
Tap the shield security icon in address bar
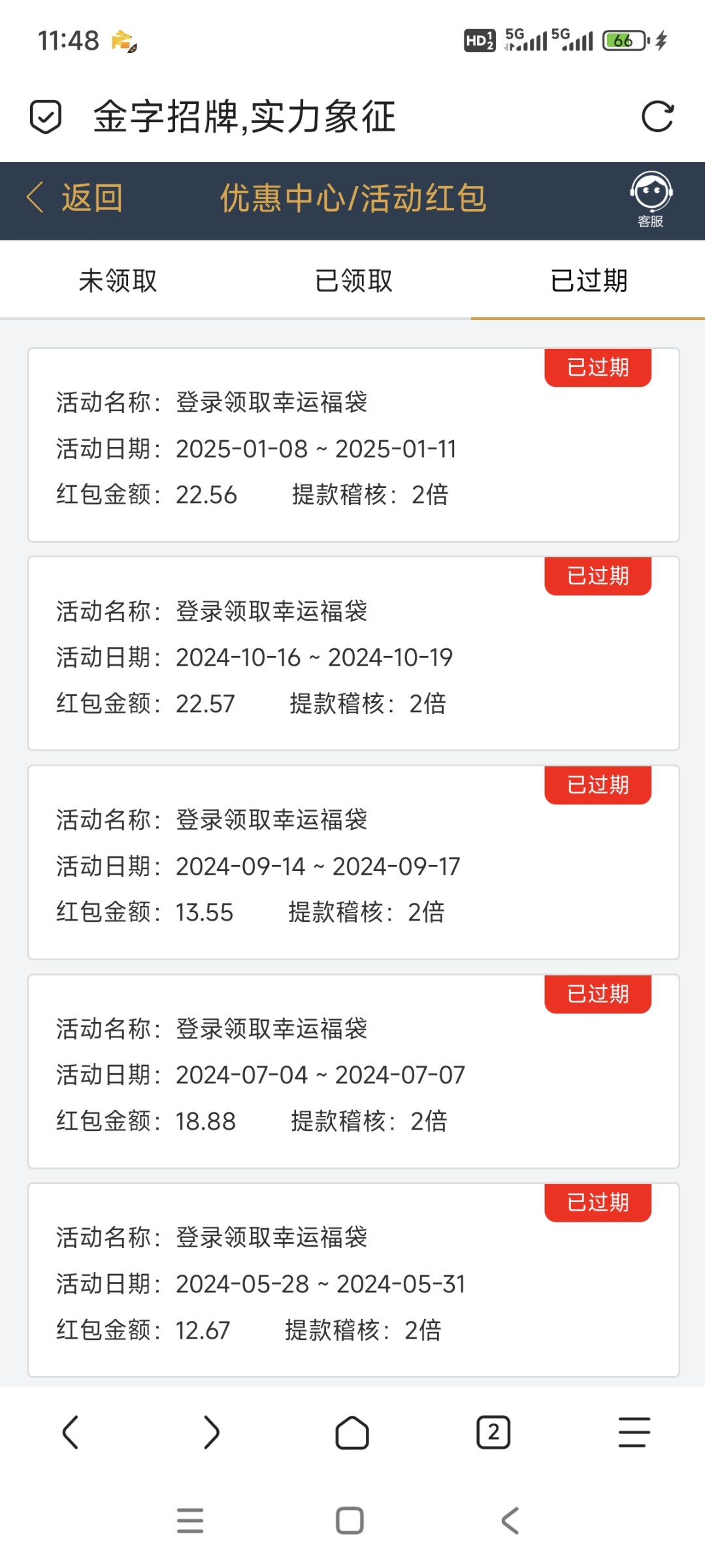[x=46, y=117]
